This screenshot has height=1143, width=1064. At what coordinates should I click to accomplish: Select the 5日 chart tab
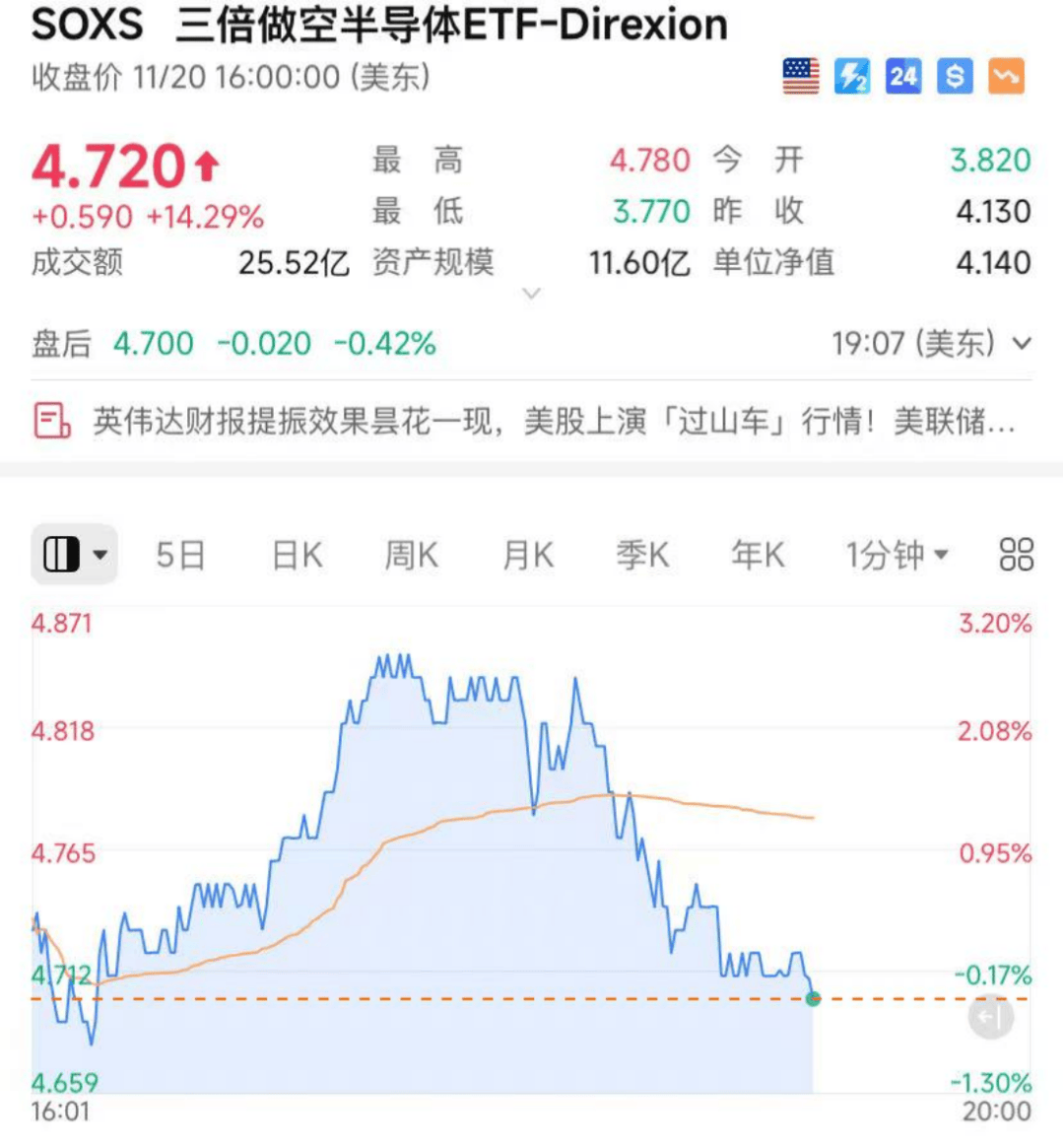click(x=179, y=555)
